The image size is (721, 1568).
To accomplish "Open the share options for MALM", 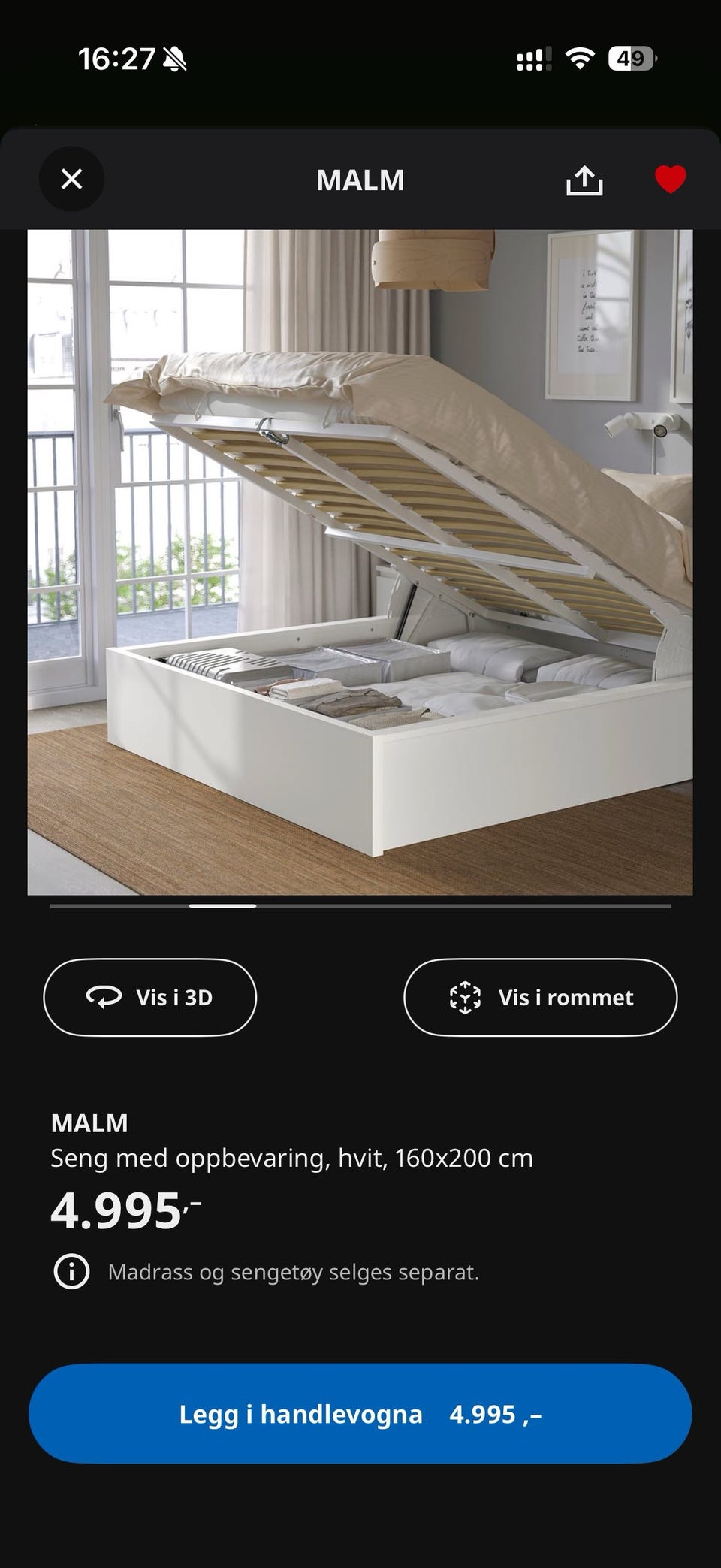I will (x=585, y=180).
